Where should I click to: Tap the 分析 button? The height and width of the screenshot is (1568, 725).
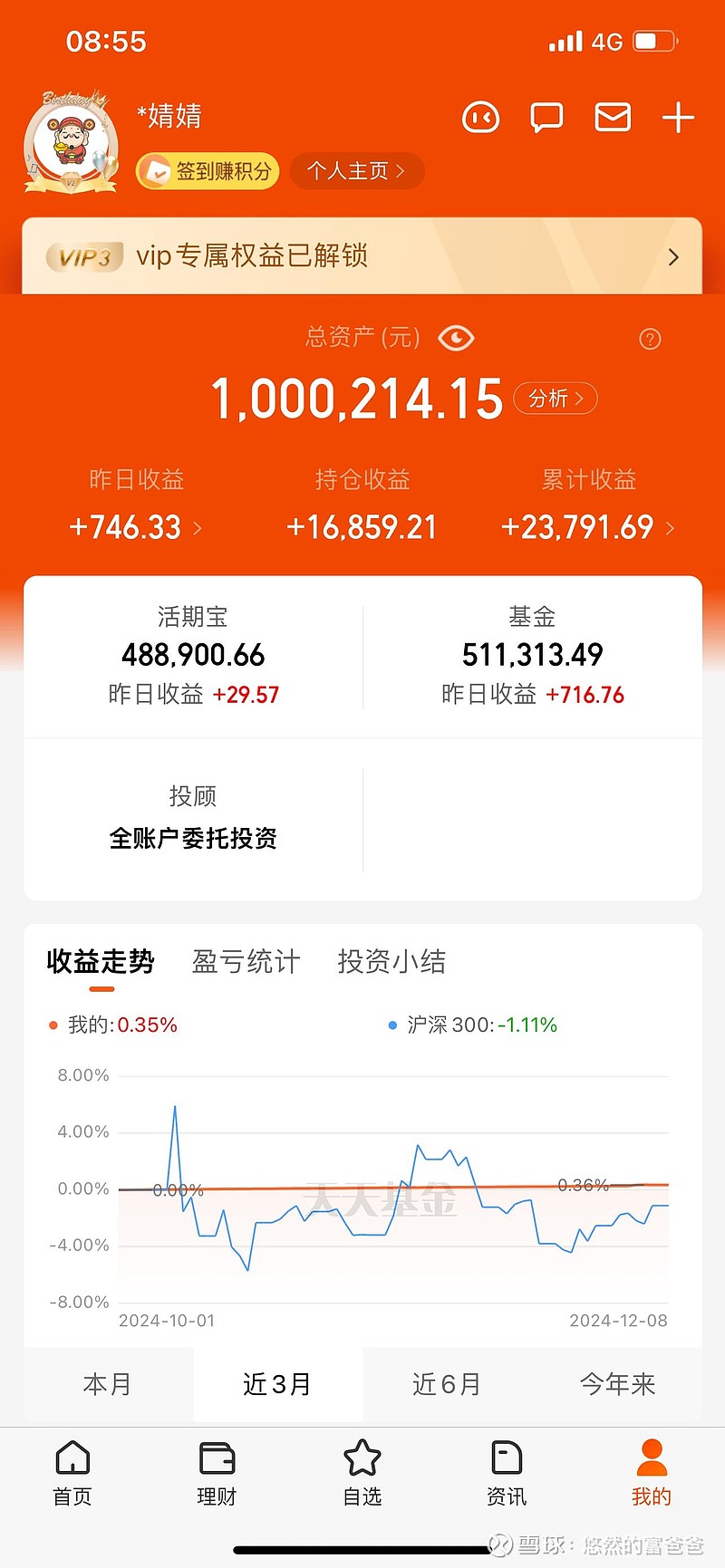(555, 399)
